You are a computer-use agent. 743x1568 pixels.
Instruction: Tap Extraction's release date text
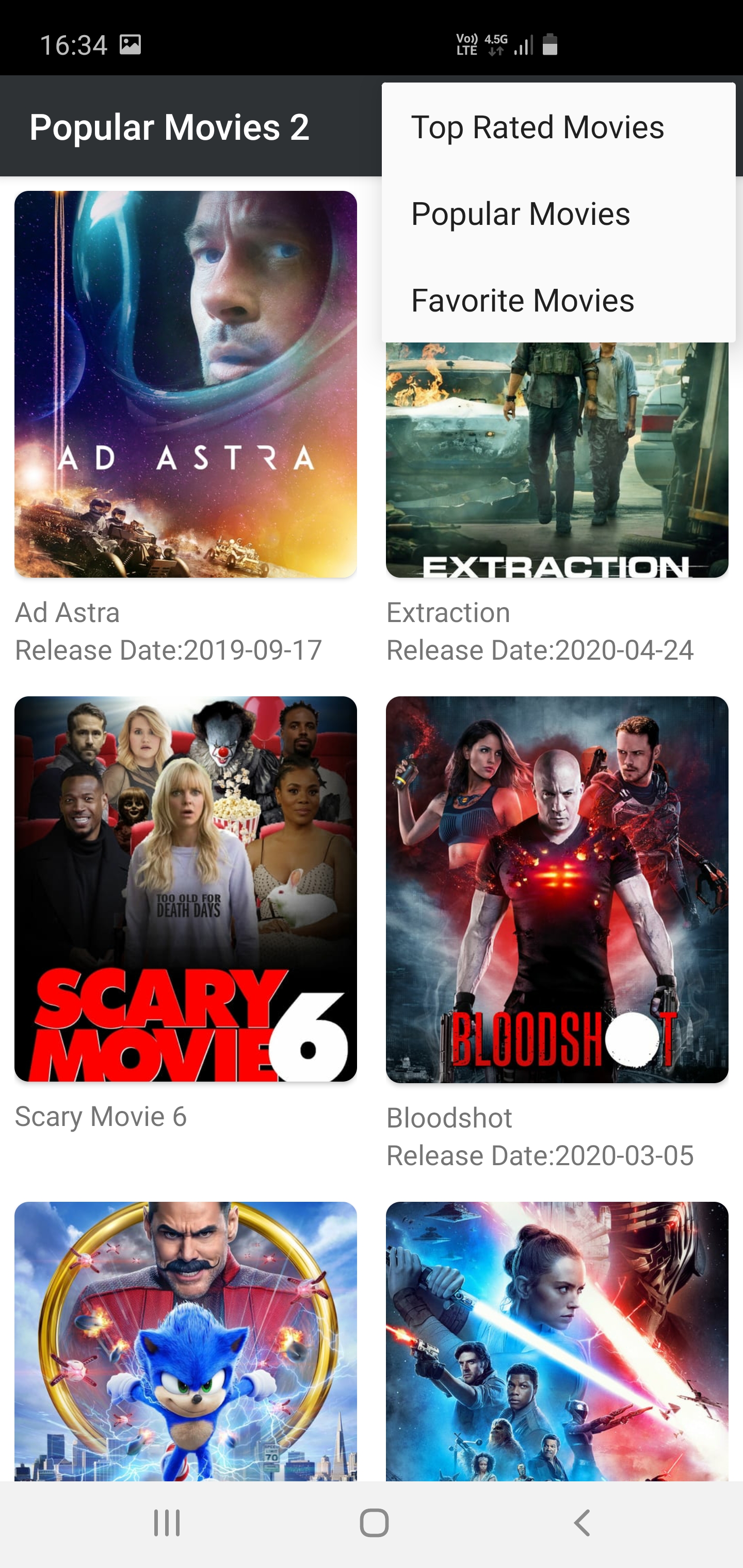pos(541,649)
